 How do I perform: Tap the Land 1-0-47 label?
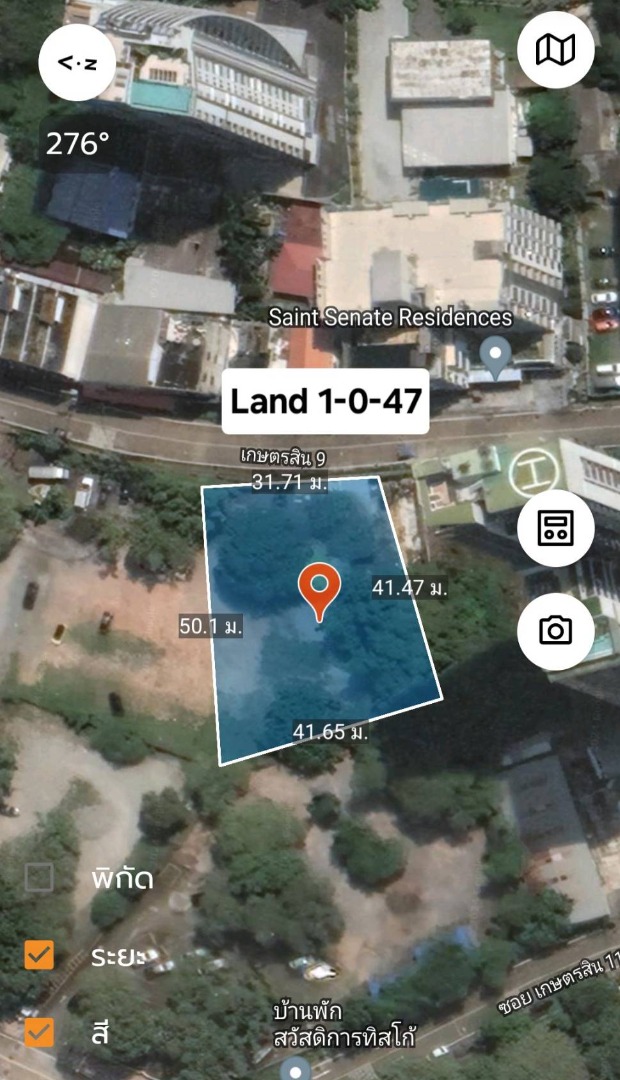(325, 401)
